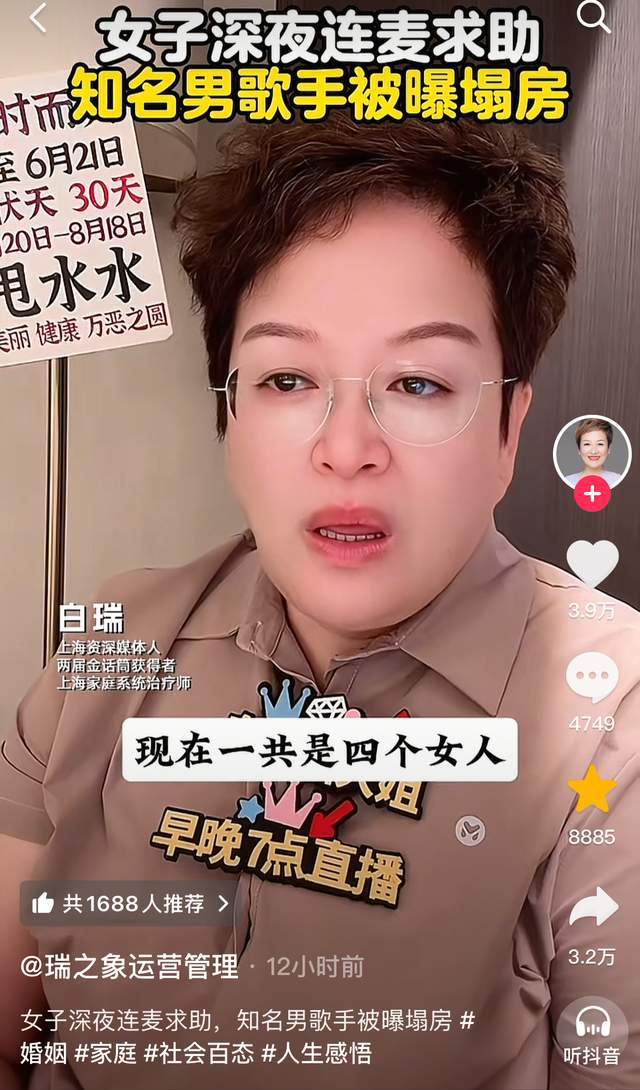
Task: Follow the creator with the red plus
Action: coord(592,493)
